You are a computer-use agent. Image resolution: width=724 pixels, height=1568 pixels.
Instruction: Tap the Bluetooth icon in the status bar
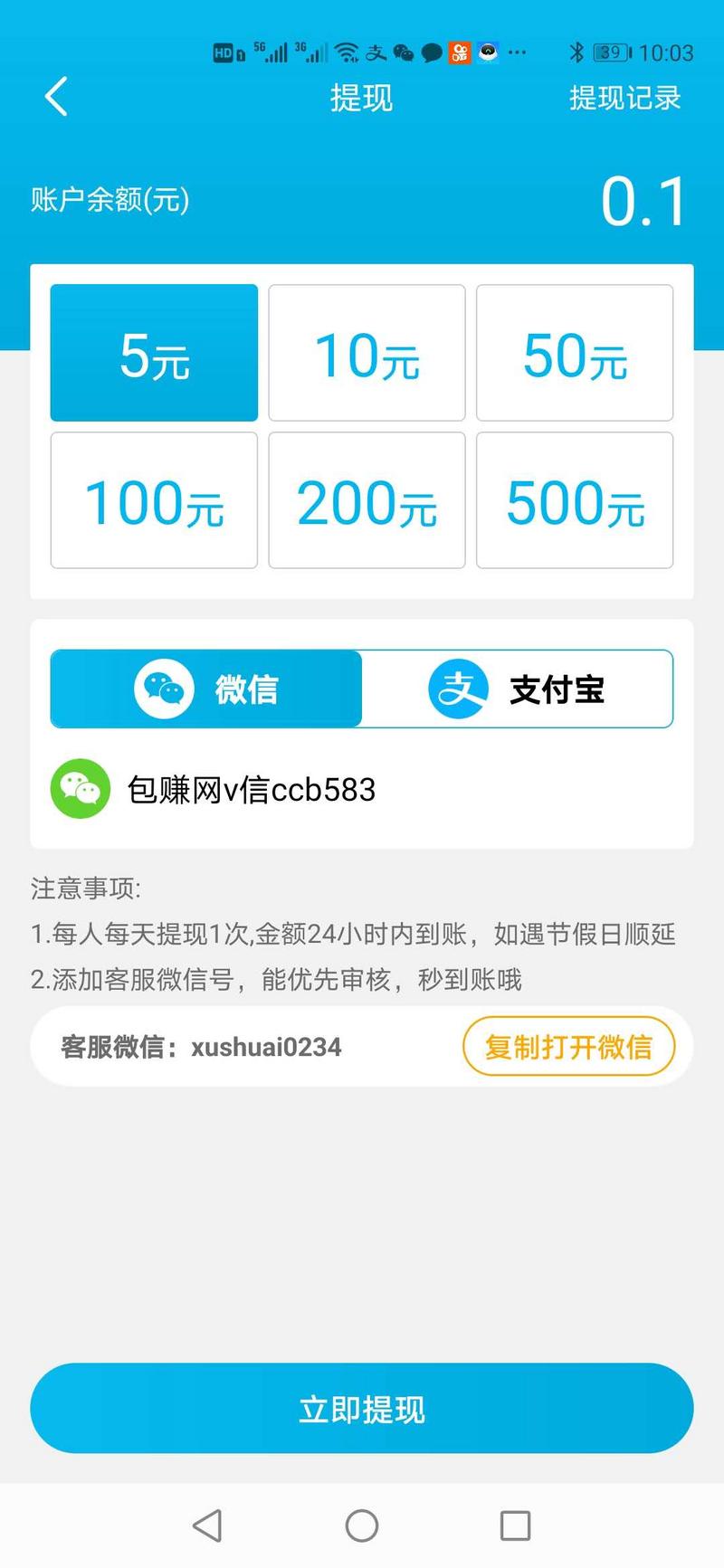(575, 52)
